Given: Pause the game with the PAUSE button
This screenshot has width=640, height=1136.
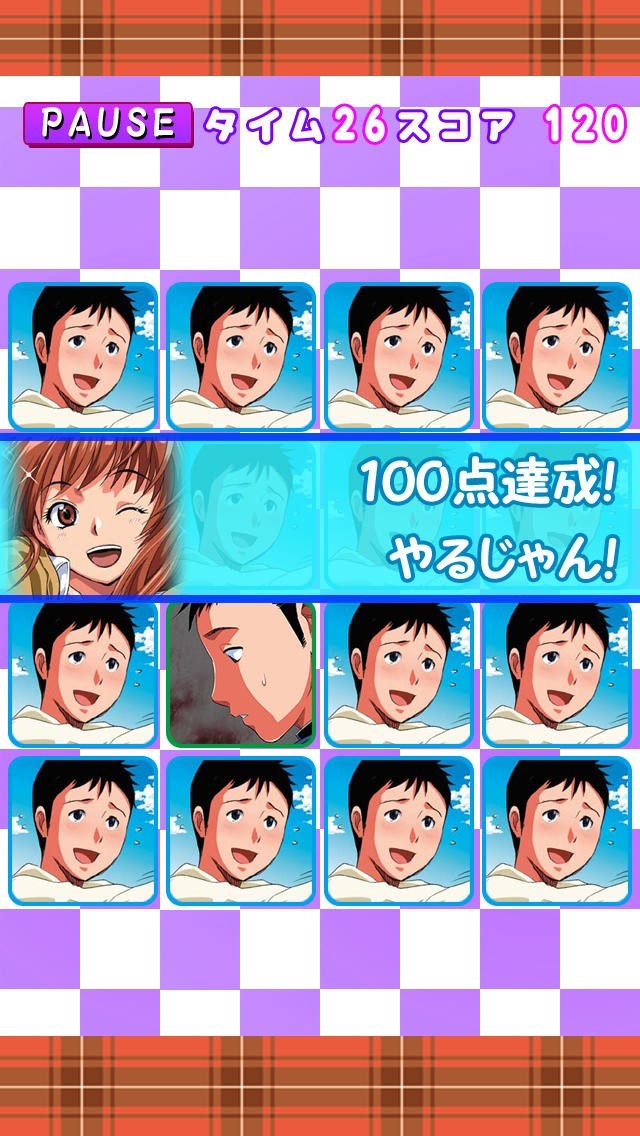Looking at the screenshot, I should 108,124.
